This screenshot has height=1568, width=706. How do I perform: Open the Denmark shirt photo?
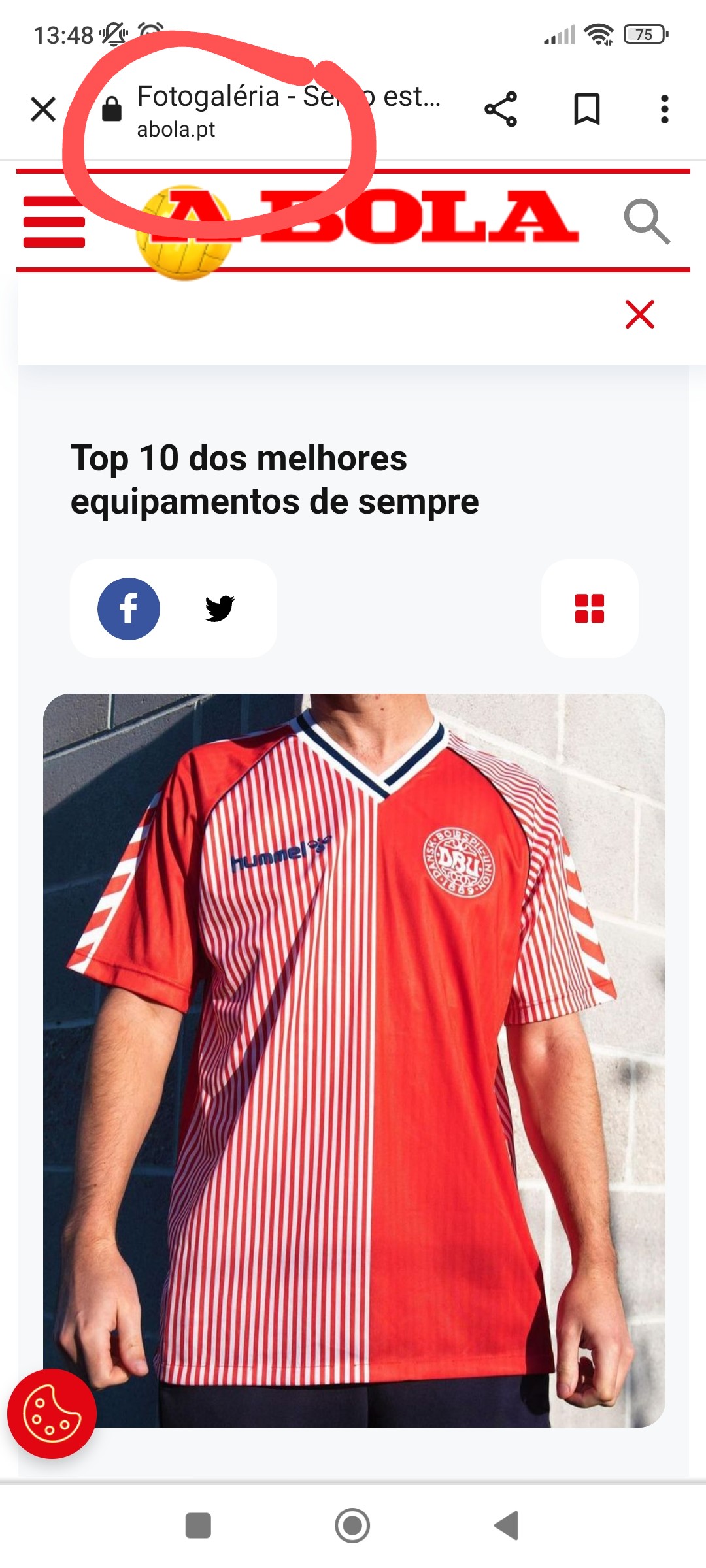[354, 1060]
